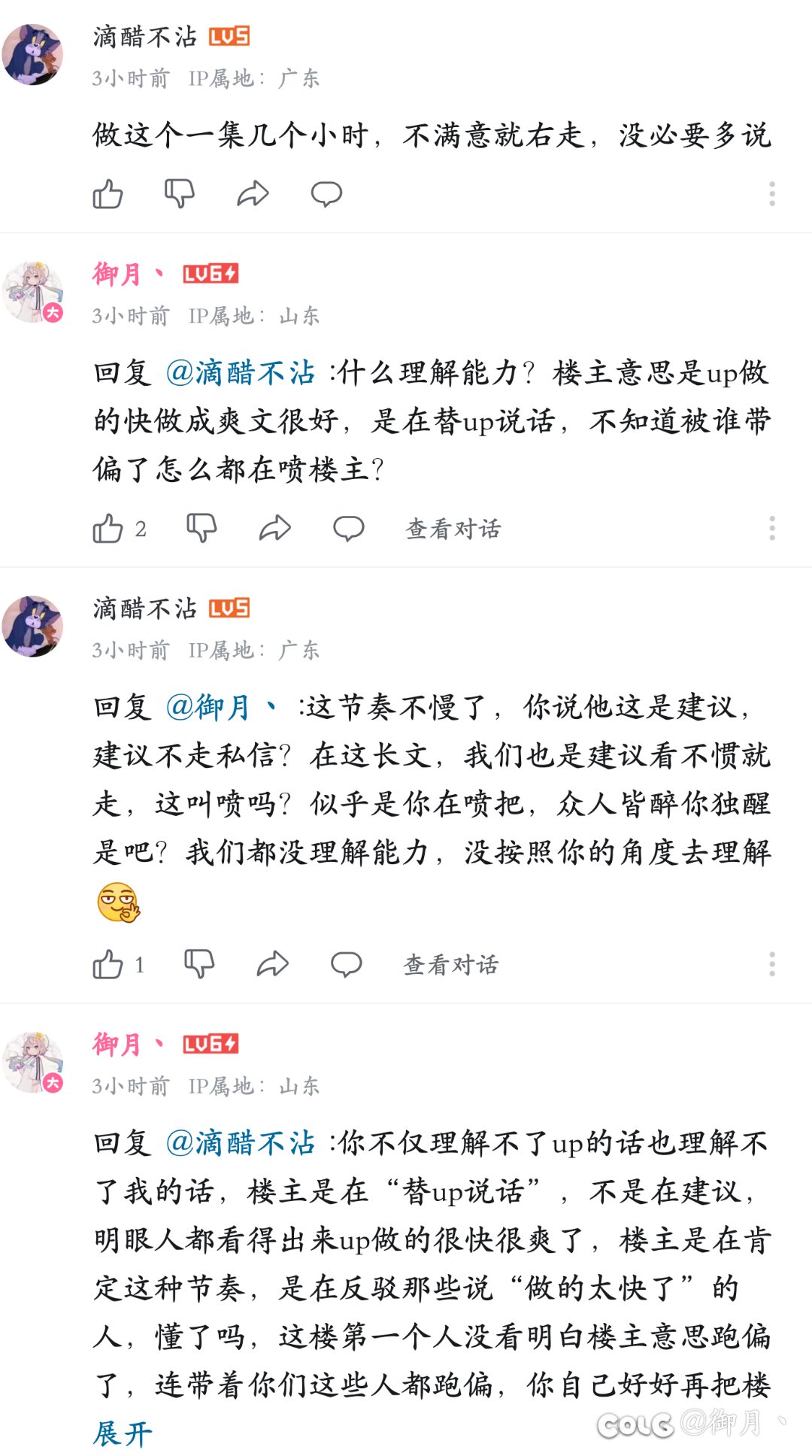Dislike 御月's comment about 什么理解能力
The image size is (812, 1456).
(x=201, y=529)
